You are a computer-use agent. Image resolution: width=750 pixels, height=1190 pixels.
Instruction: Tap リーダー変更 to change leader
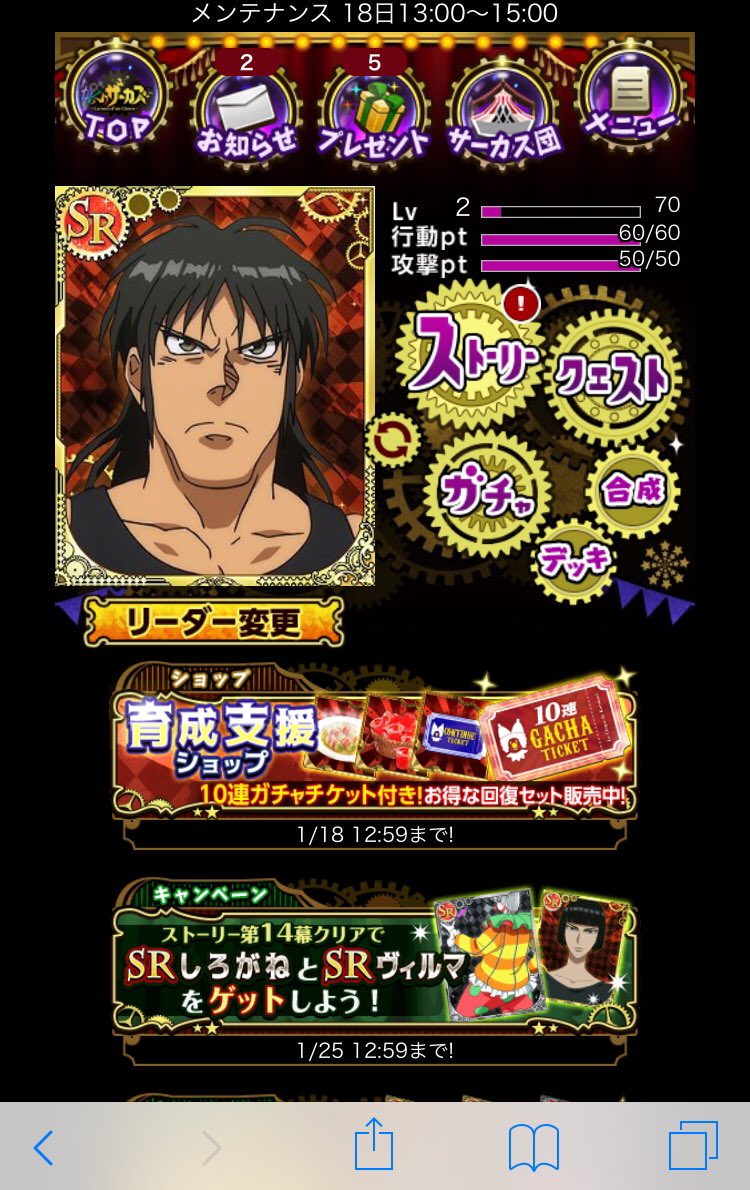pyautogui.click(x=213, y=623)
